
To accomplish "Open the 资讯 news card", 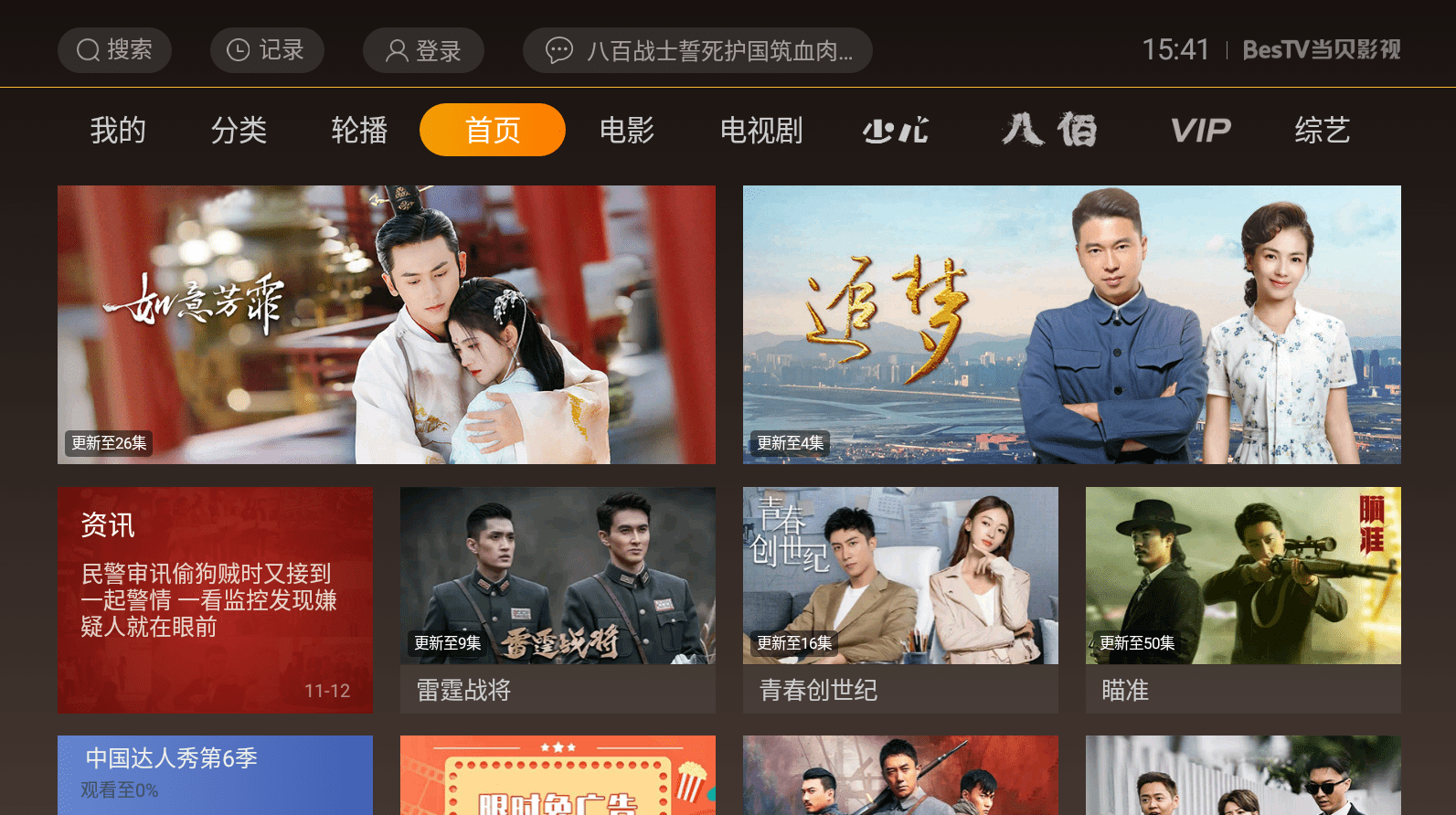I will coord(215,599).
